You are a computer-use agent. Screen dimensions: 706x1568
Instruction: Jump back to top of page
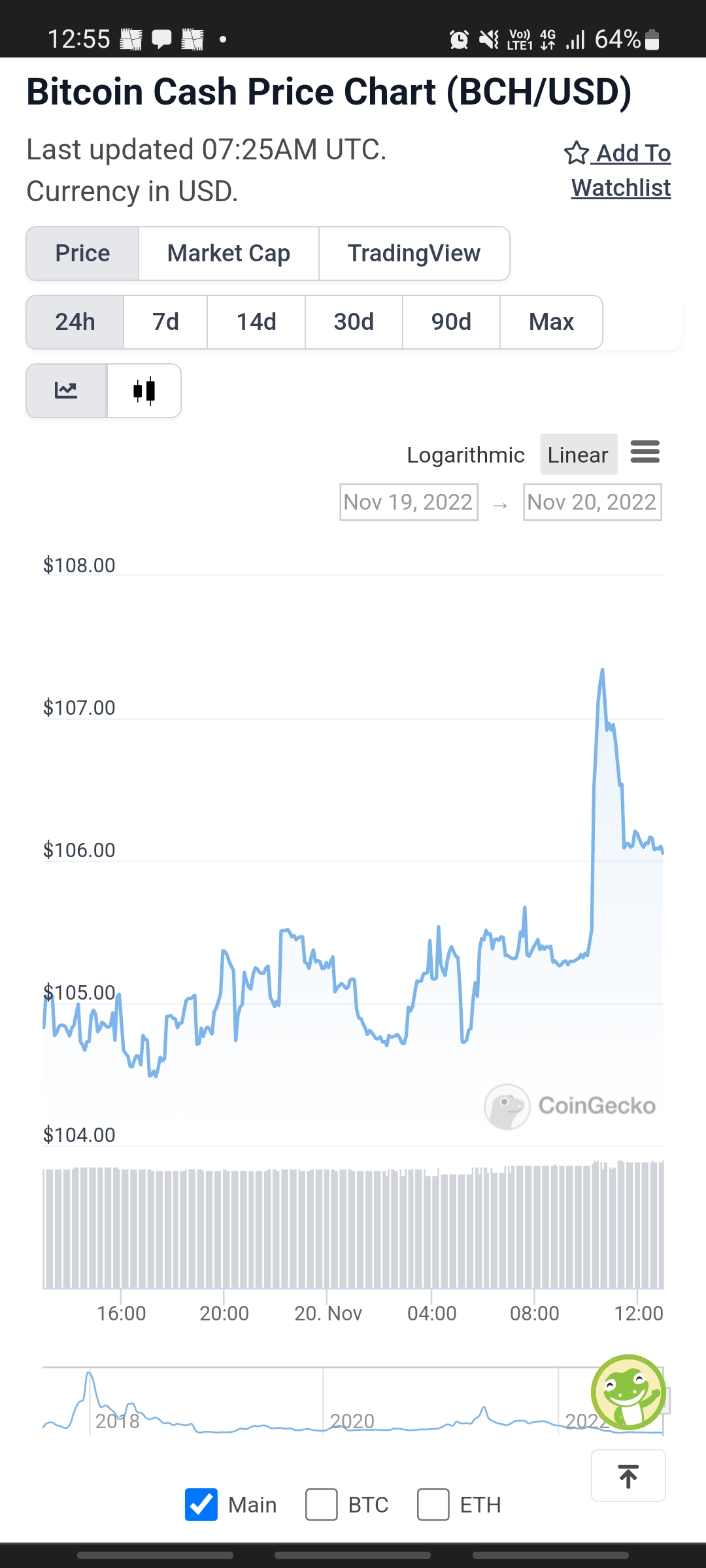[628, 1476]
